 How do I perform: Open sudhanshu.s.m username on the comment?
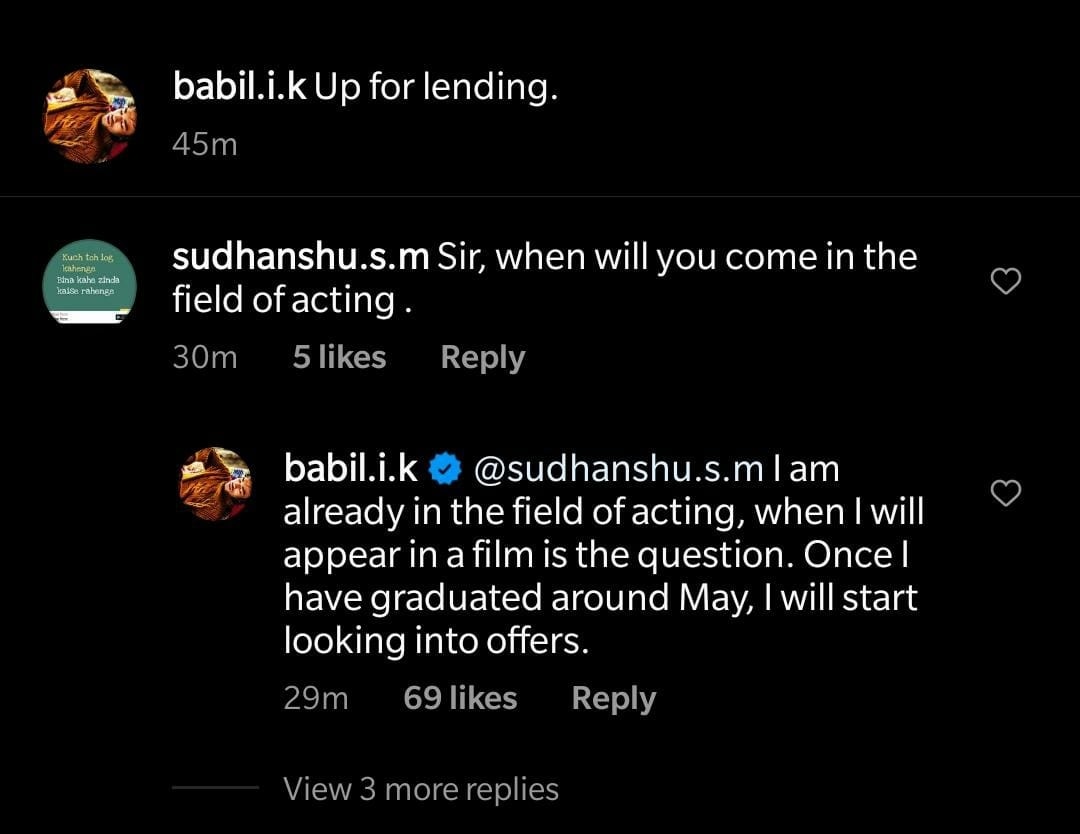click(x=301, y=257)
